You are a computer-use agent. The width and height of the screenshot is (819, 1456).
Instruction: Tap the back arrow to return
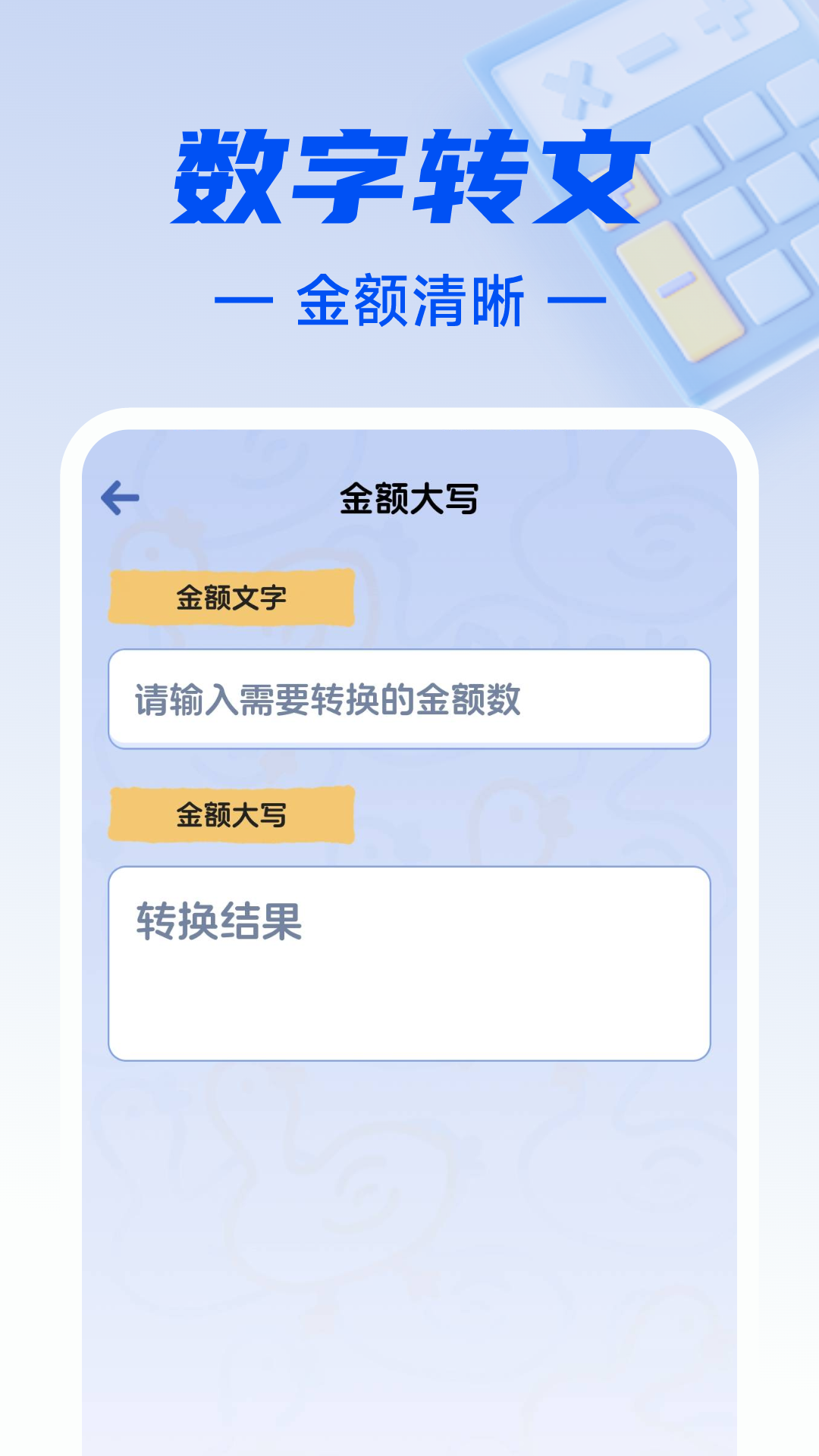(x=120, y=497)
